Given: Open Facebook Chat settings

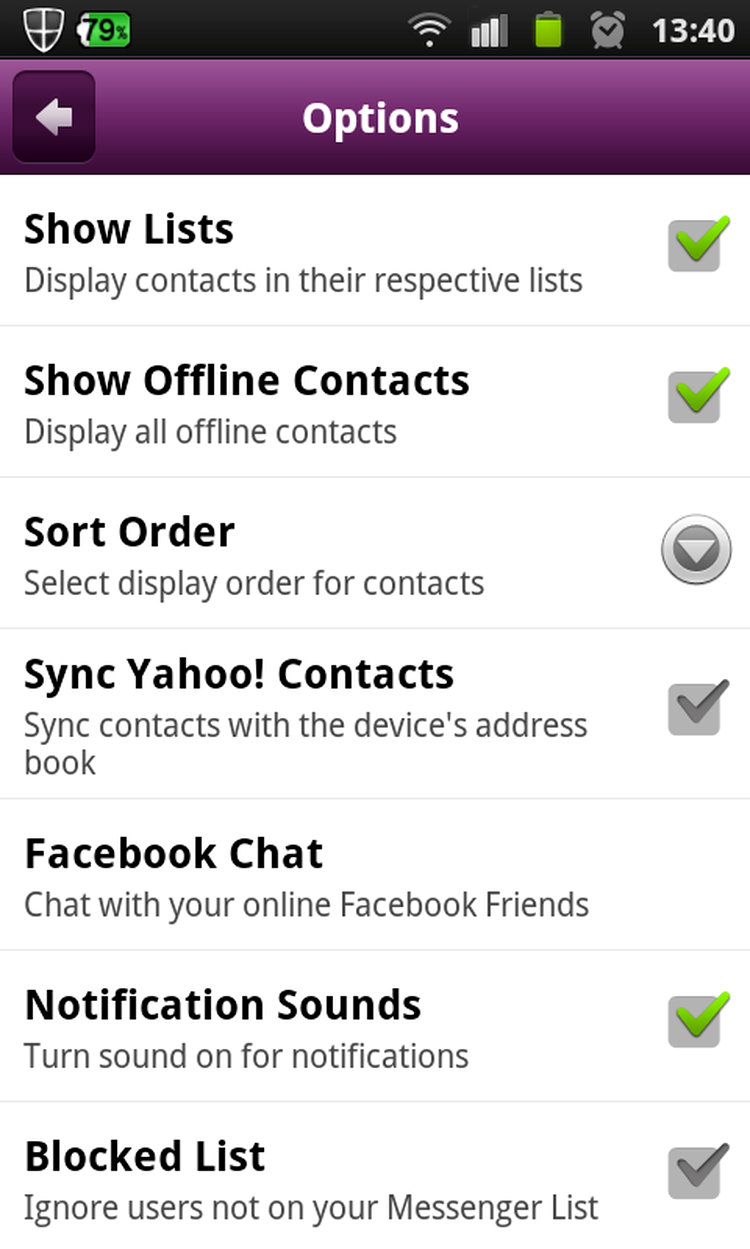Looking at the screenshot, I should click(375, 875).
